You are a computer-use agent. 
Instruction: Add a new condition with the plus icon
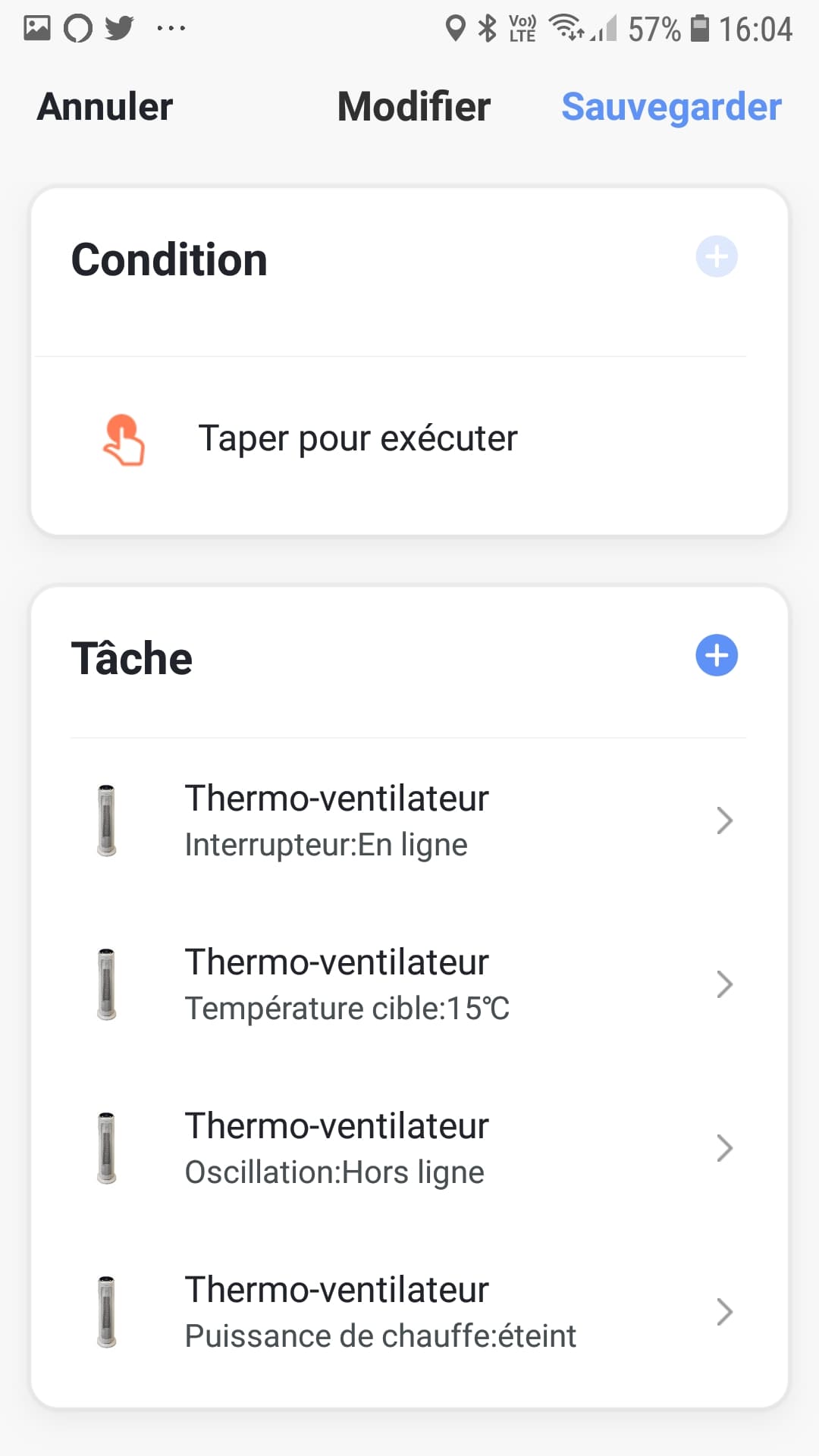point(717,256)
